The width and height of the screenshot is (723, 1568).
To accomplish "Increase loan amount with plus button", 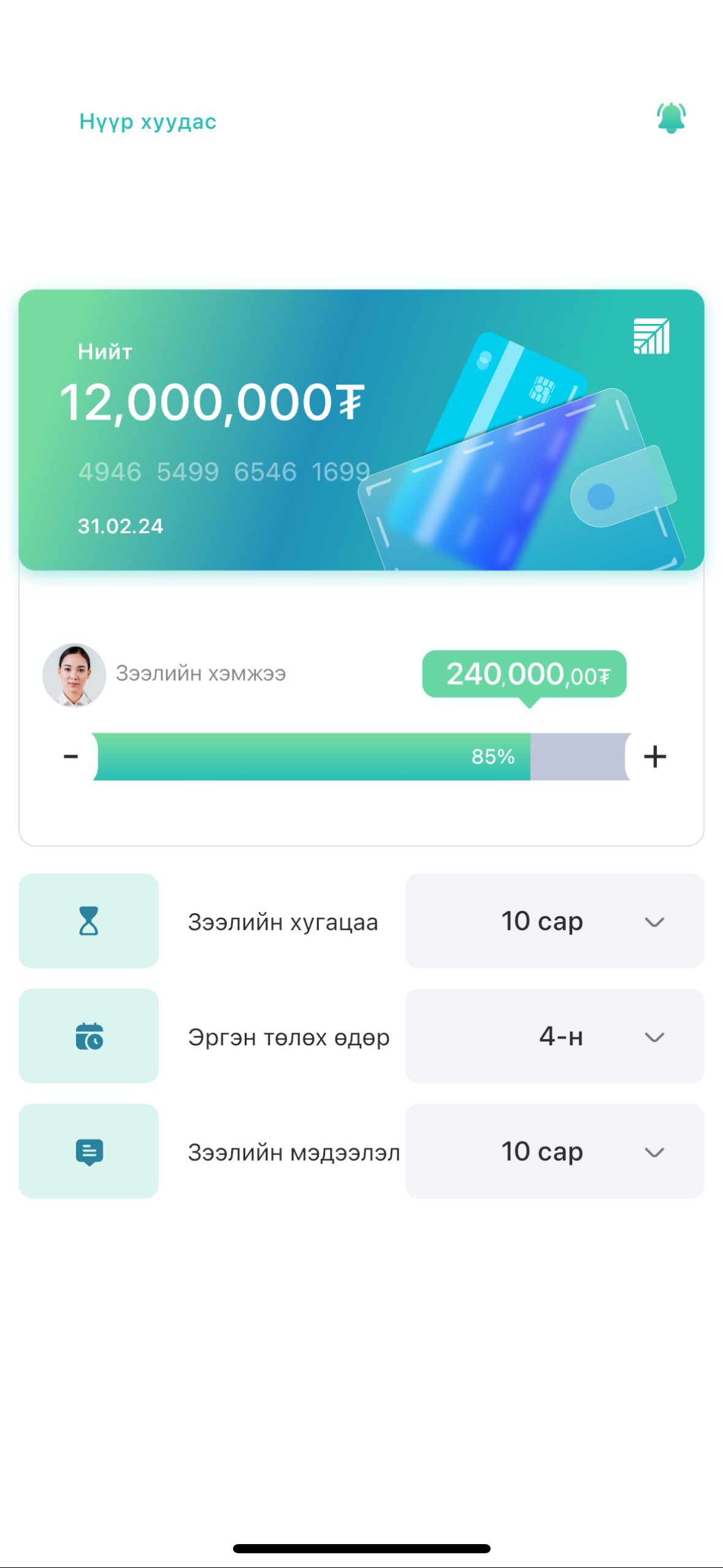I will (x=655, y=756).
